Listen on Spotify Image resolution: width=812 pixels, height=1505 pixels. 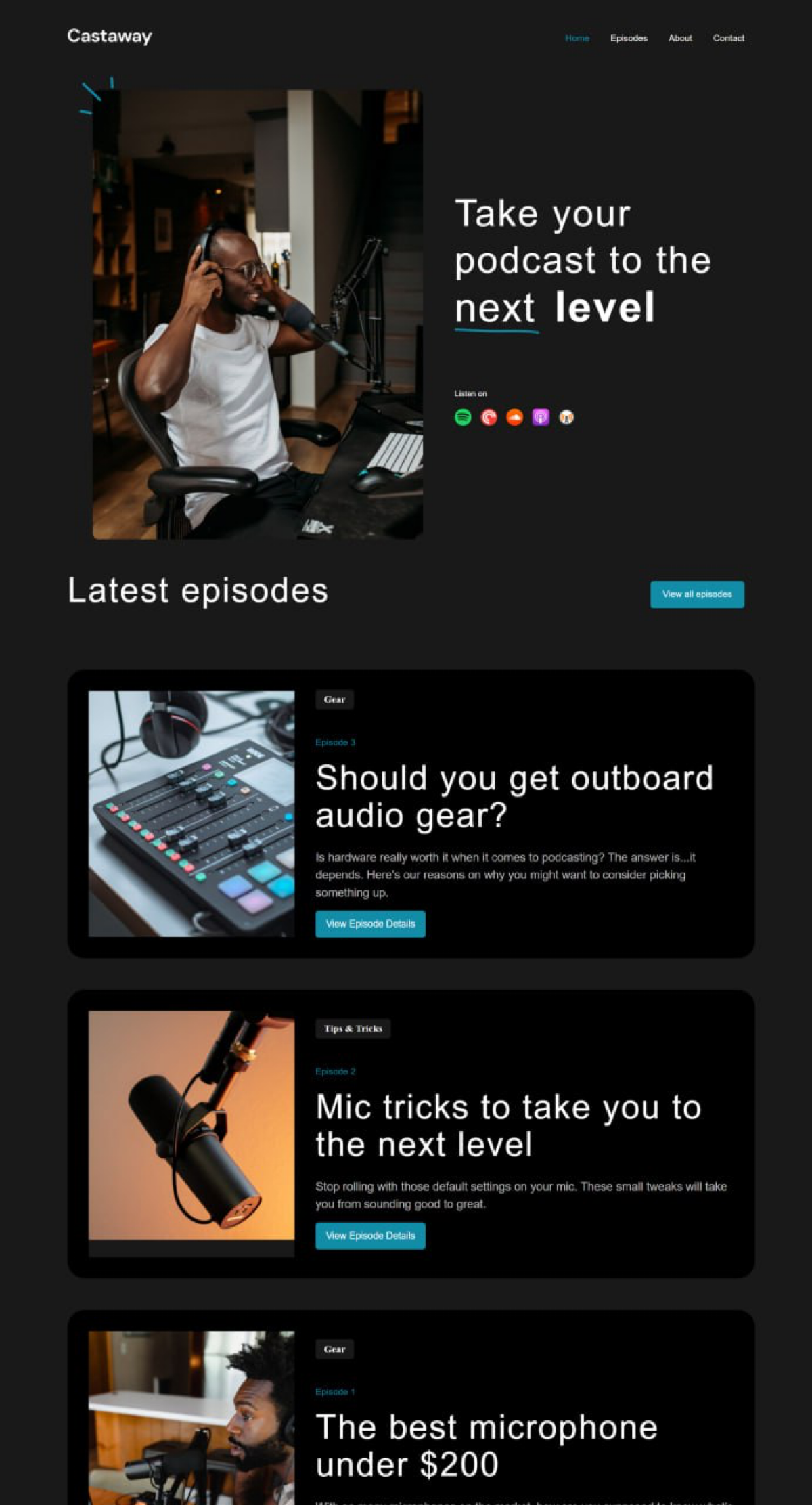click(x=463, y=417)
